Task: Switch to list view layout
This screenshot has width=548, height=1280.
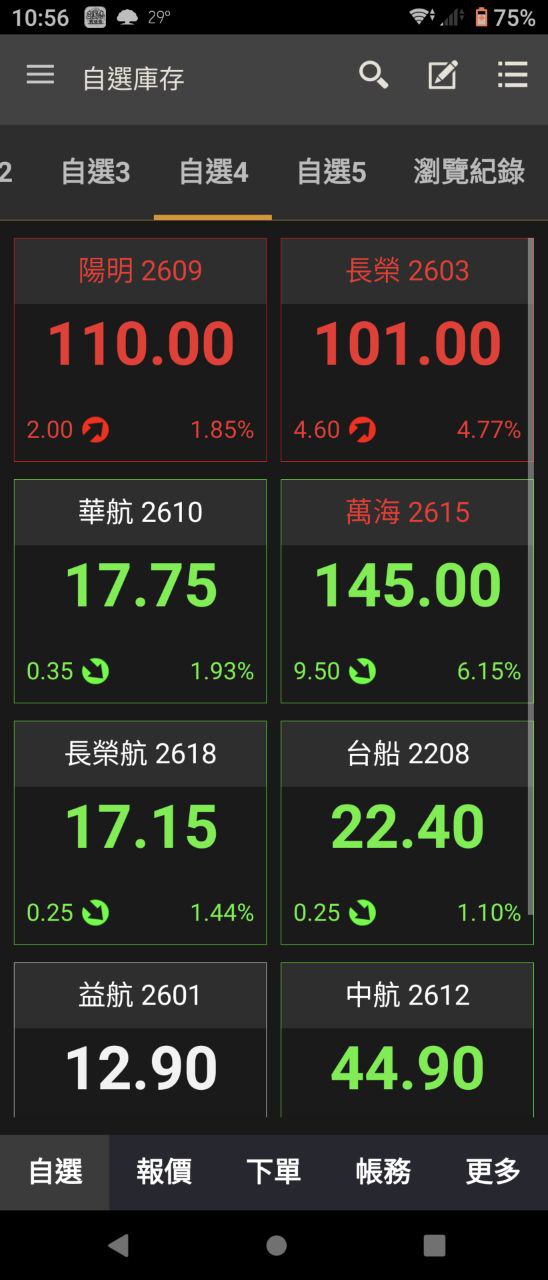Action: pyautogui.click(x=512, y=75)
